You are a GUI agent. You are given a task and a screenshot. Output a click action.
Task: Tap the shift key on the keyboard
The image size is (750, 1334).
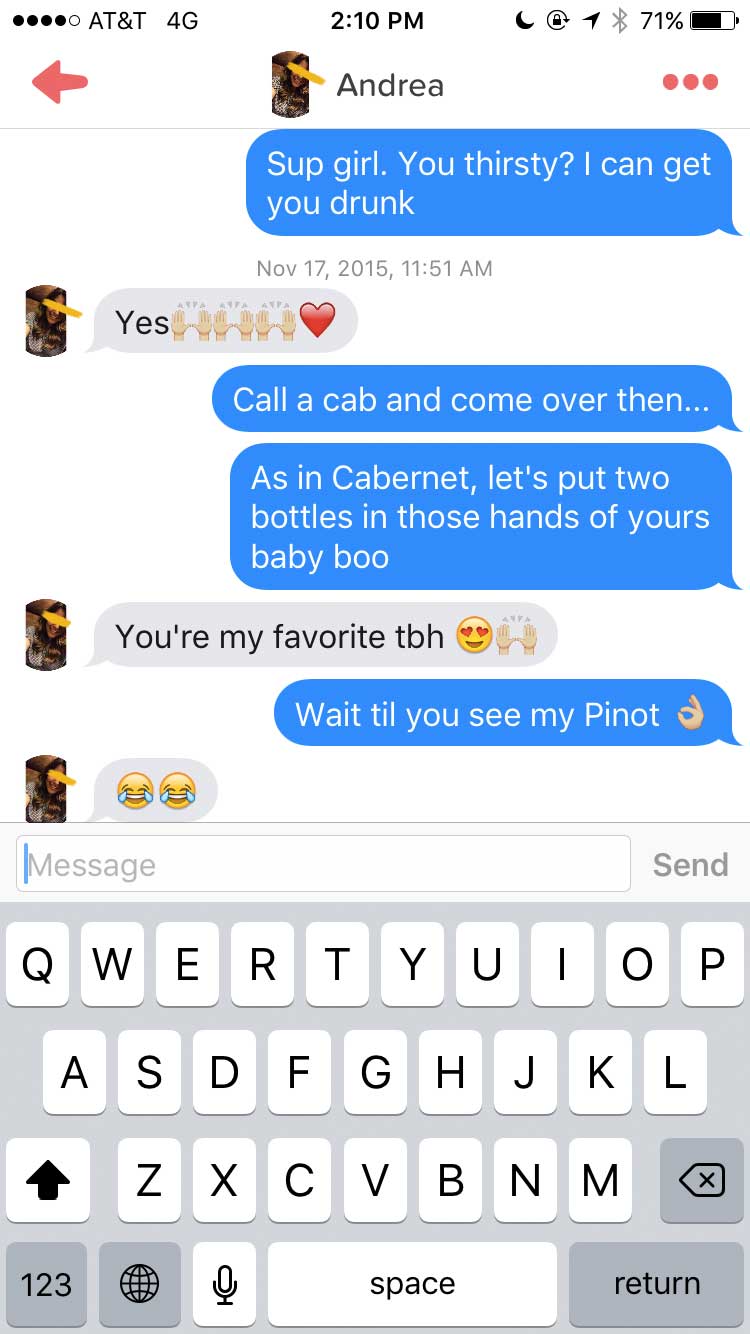[47, 1180]
